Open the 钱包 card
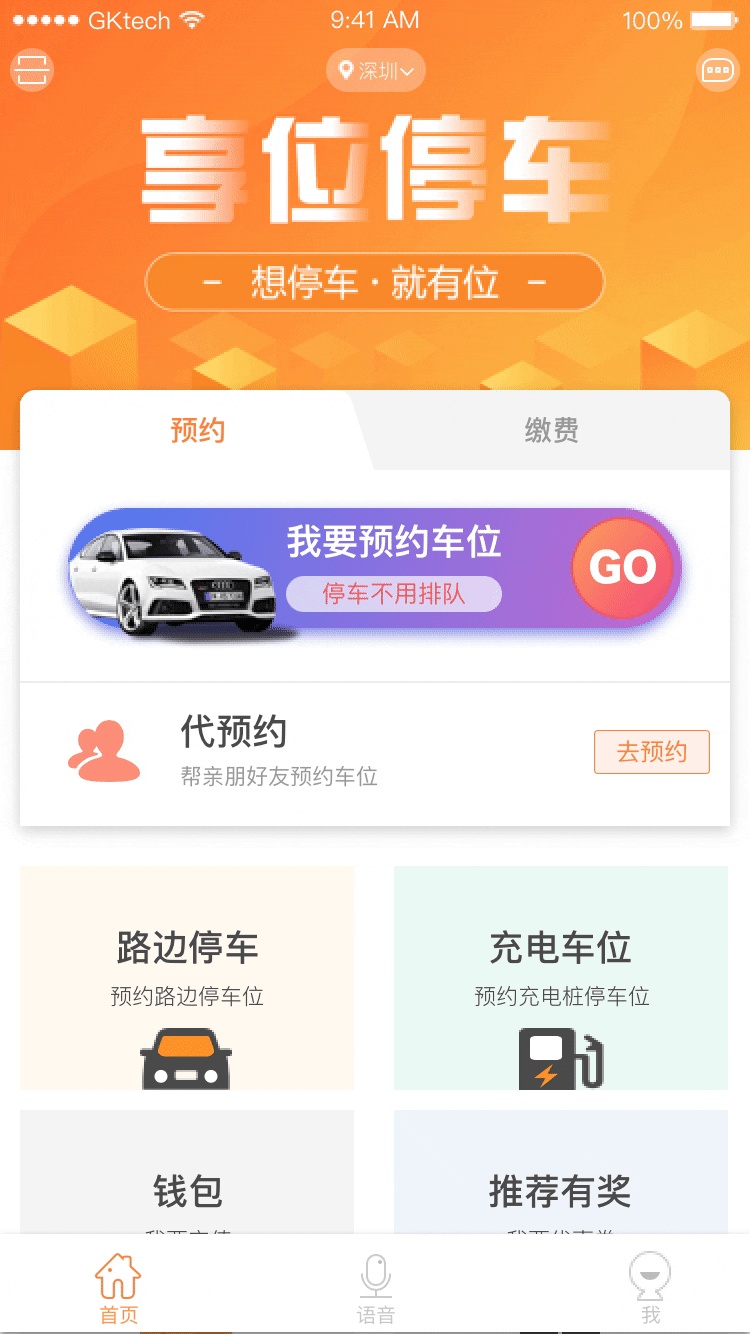Viewport: 750px width, 1334px height. coord(187,1180)
